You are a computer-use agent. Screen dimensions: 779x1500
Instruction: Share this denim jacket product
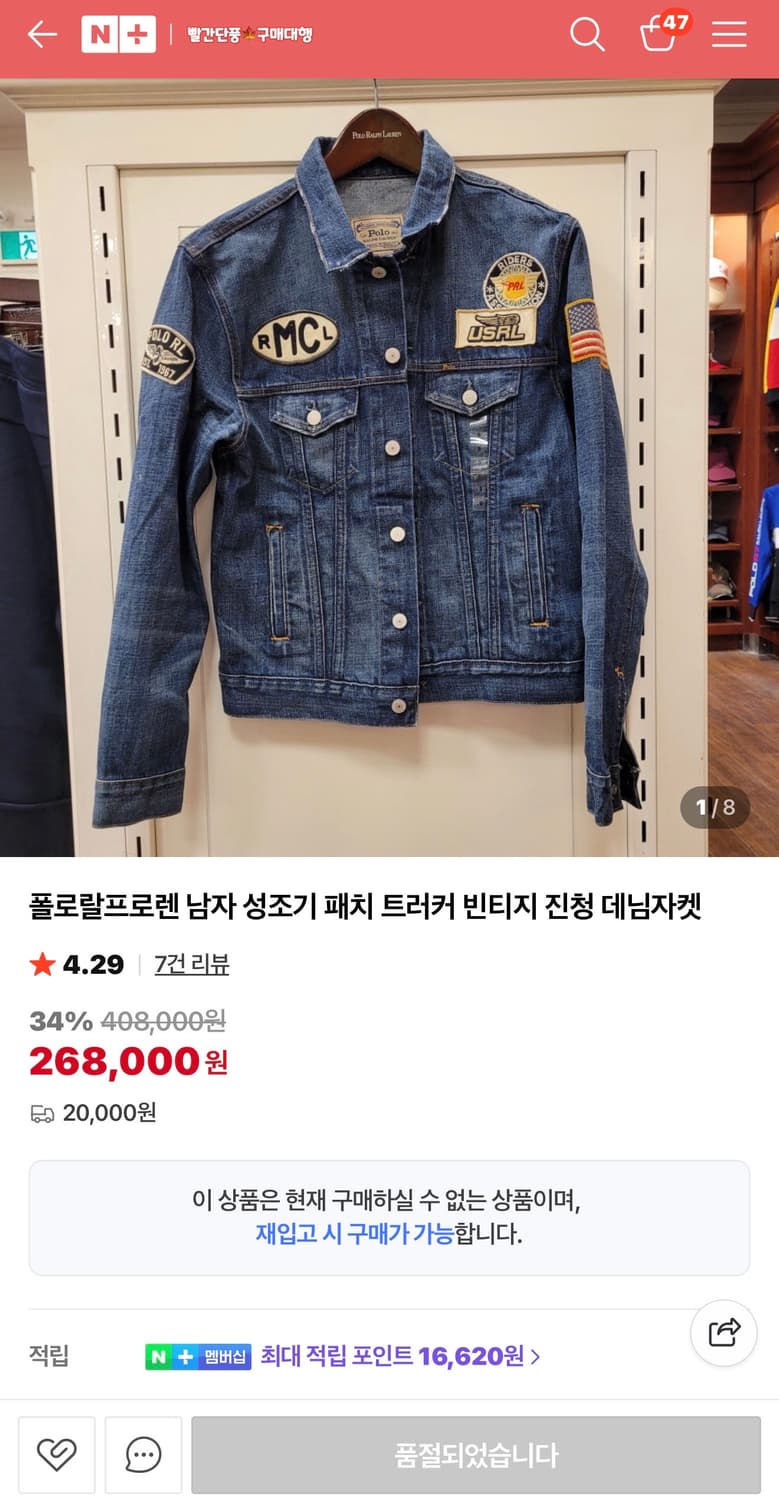pos(723,1333)
